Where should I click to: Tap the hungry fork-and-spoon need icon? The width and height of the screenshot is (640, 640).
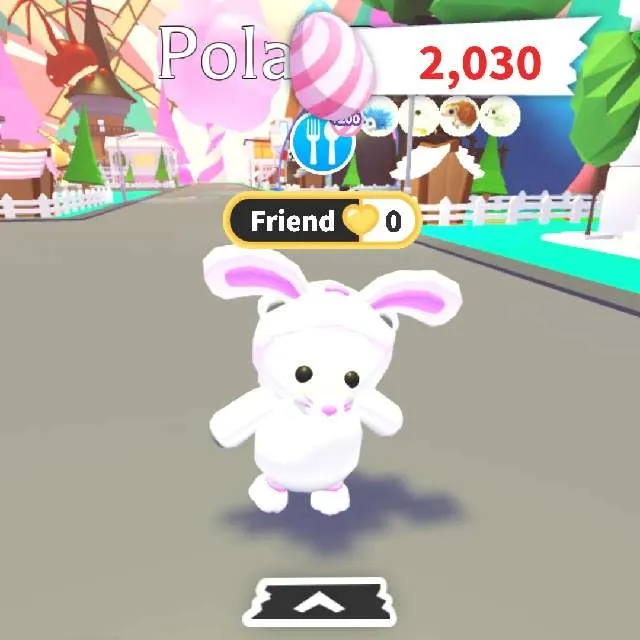[324, 146]
